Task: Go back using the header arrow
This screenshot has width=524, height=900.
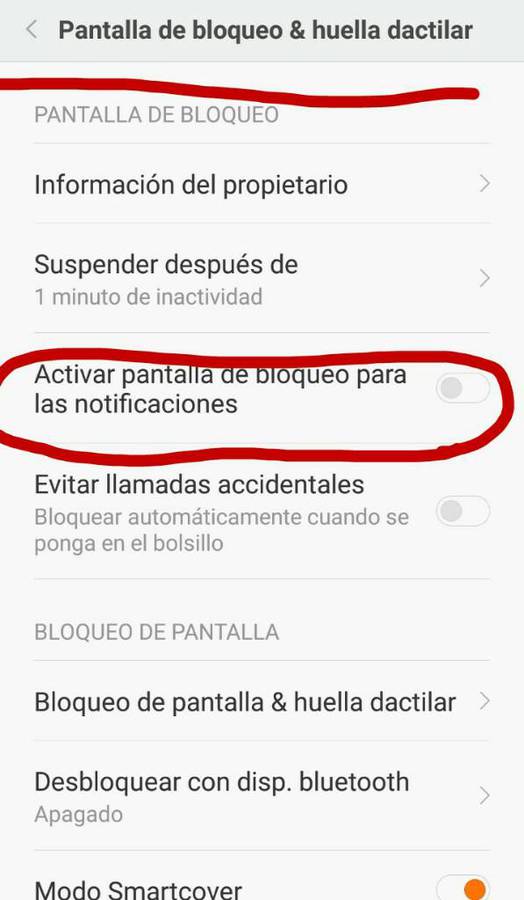Action: coord(32,30)
